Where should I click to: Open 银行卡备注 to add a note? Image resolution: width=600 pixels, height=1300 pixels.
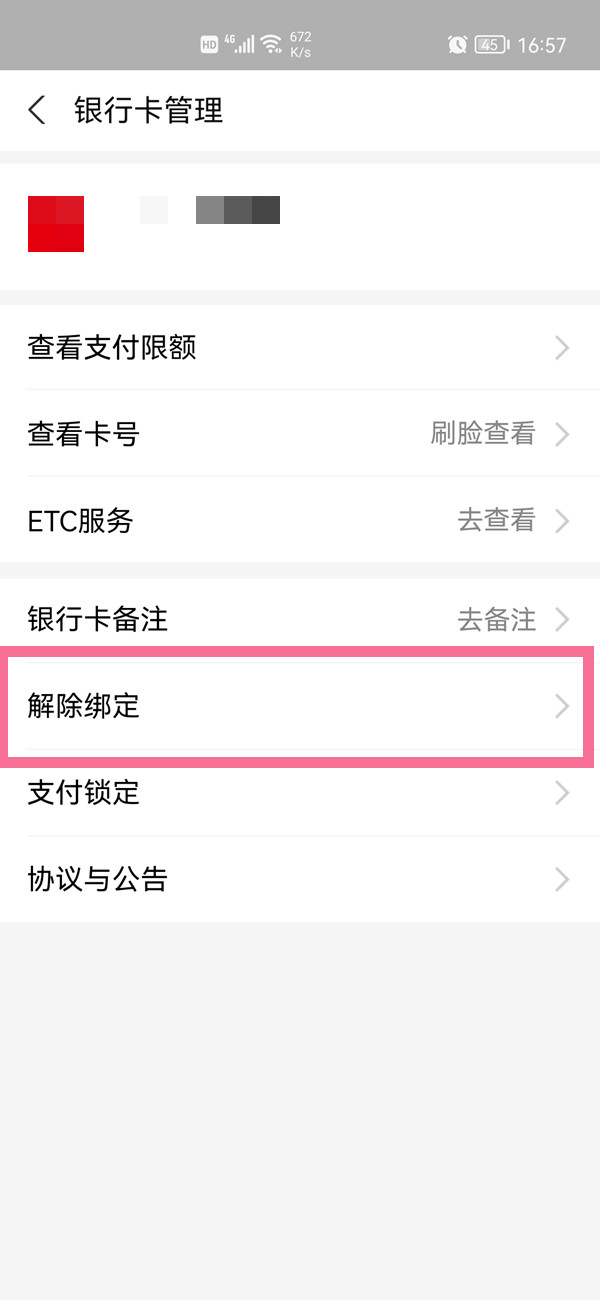298,620
